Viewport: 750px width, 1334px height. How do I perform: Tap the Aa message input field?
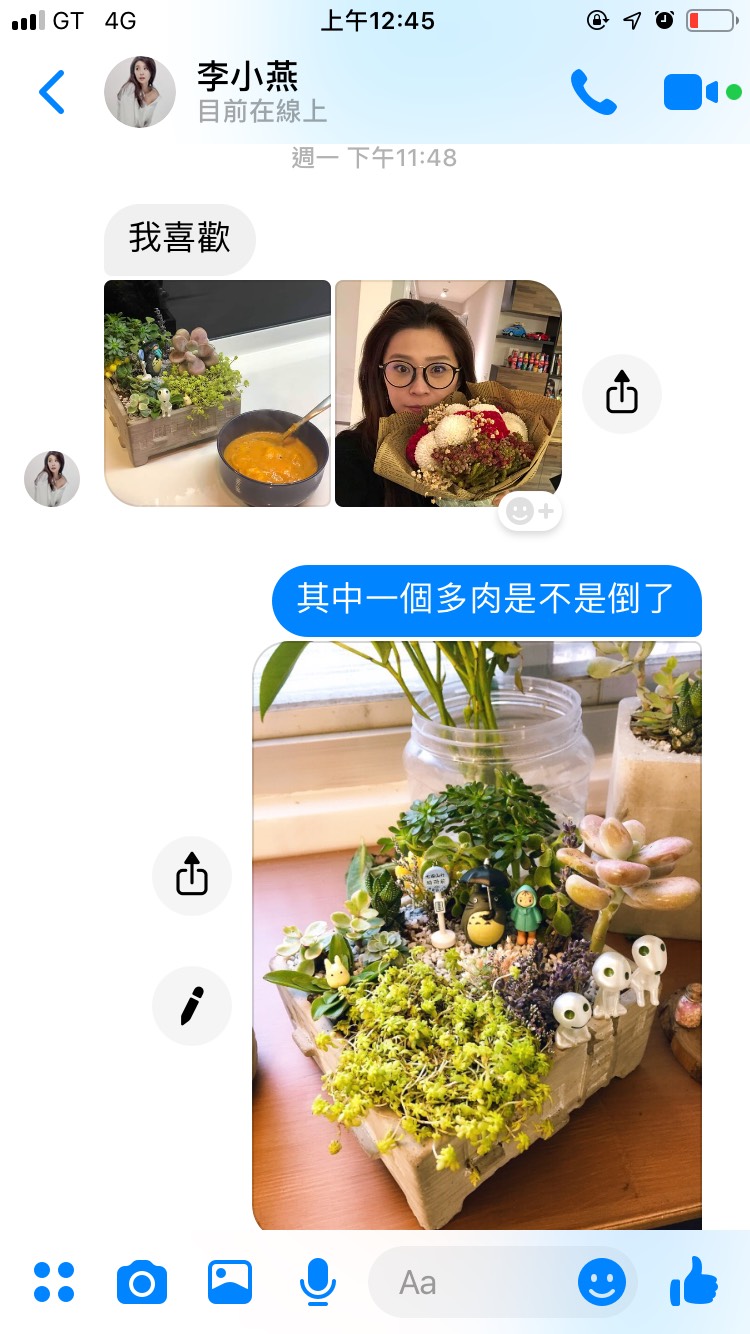click(470, 1282)
